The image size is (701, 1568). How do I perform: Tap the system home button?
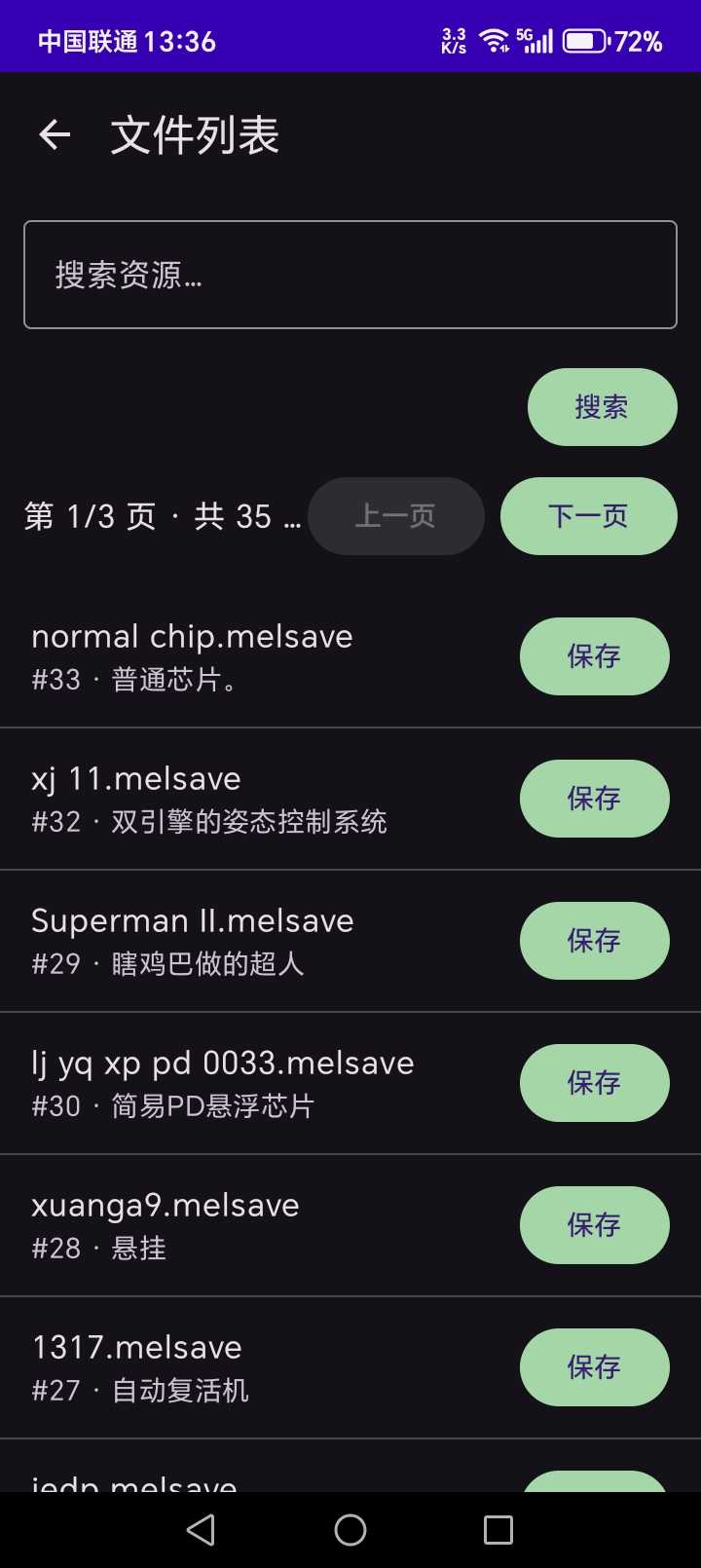[x=350, y=1530]
